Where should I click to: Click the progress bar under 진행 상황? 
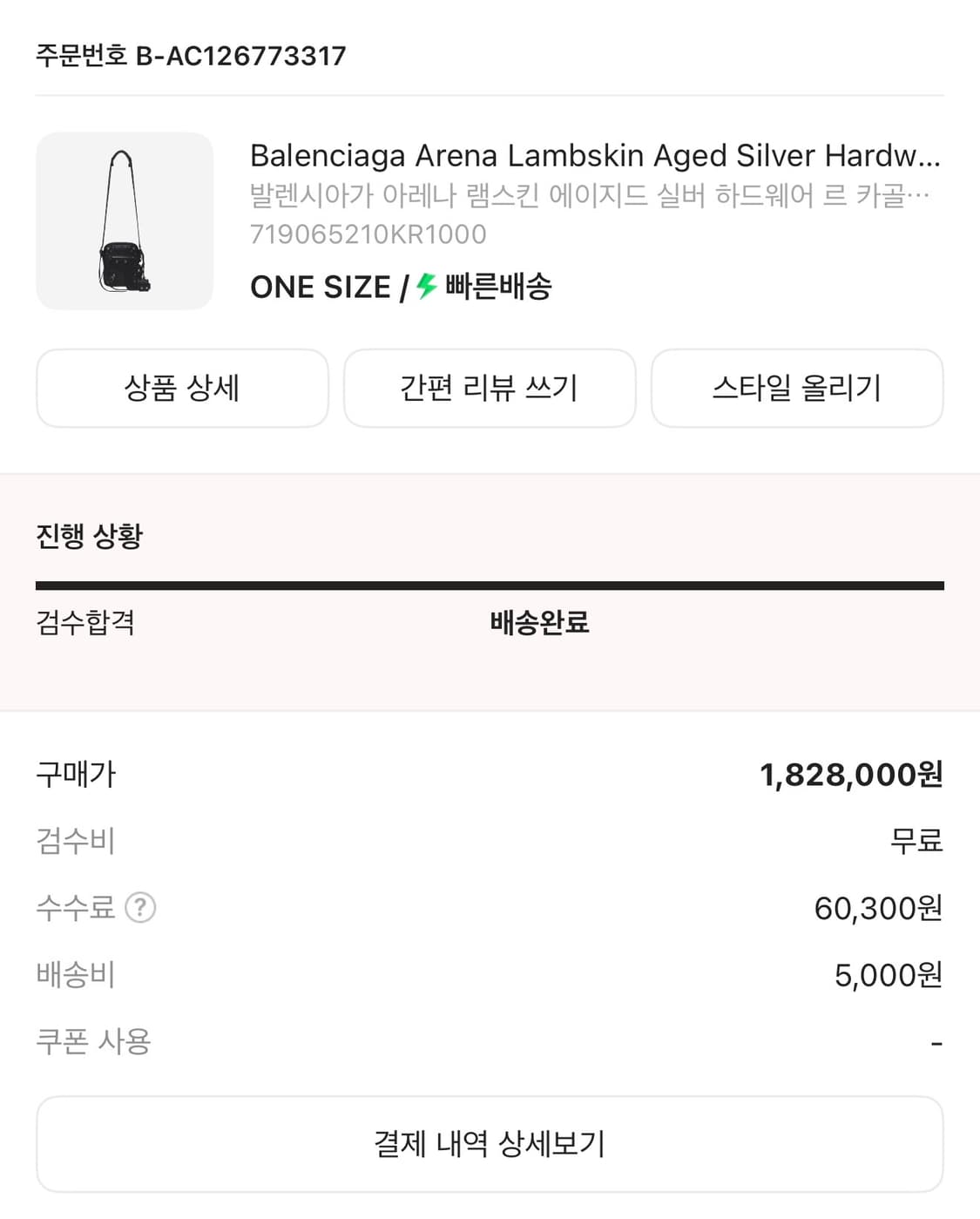[x=490, y=580]
